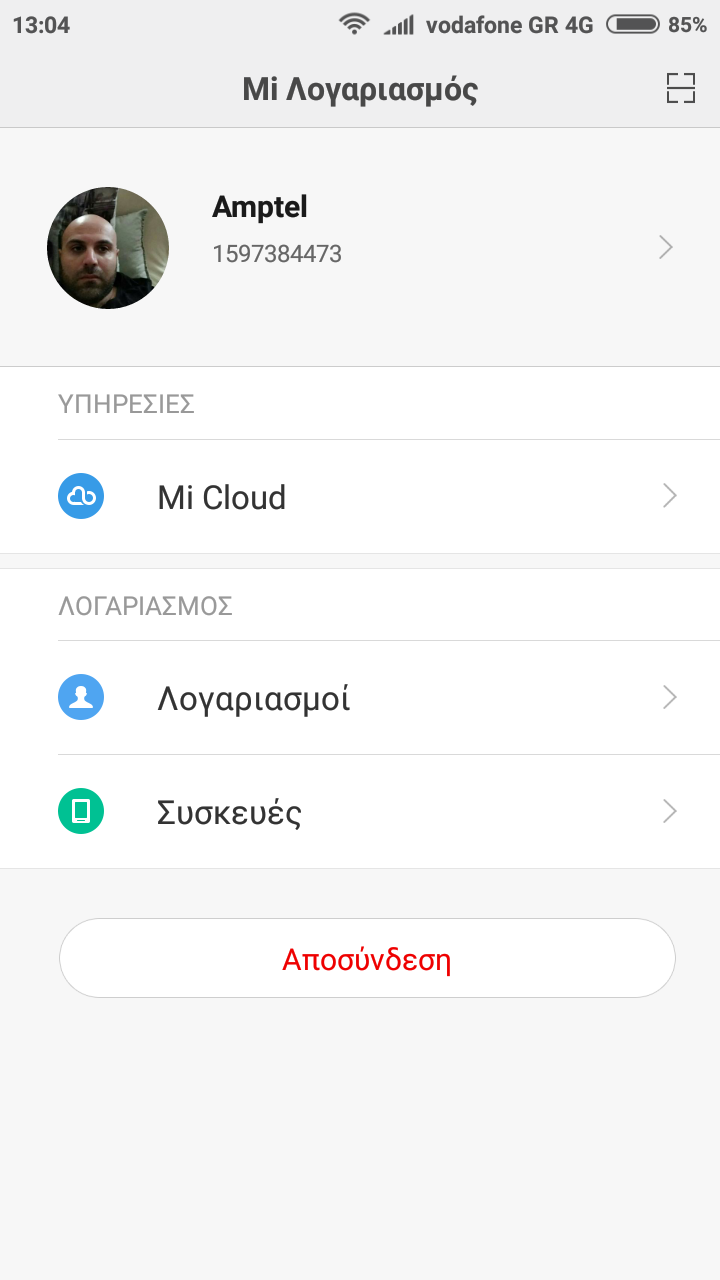Open the Amptel profile details
This screenshot has height=1280, width=720.
pyautogui.click(x=360, y=247)
